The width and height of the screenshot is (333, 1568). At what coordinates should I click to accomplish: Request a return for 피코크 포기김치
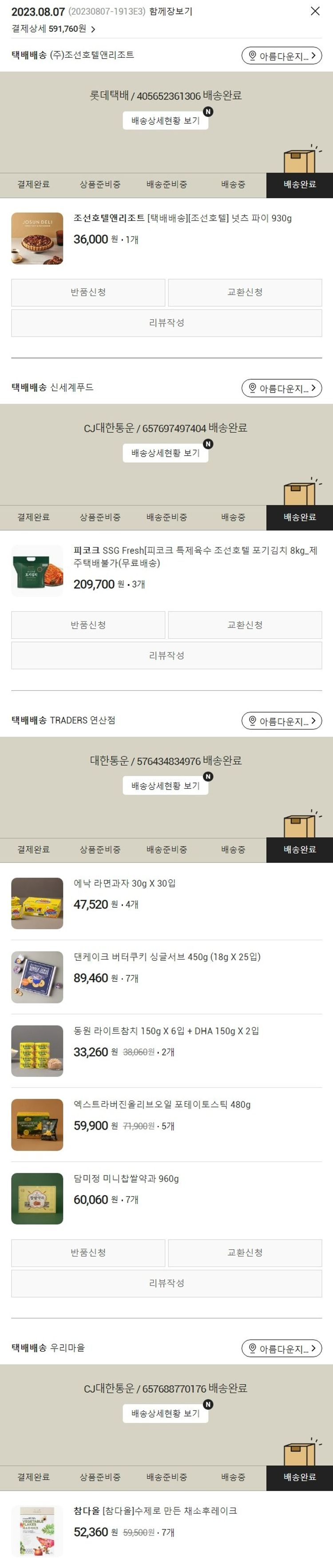point(88,625)
